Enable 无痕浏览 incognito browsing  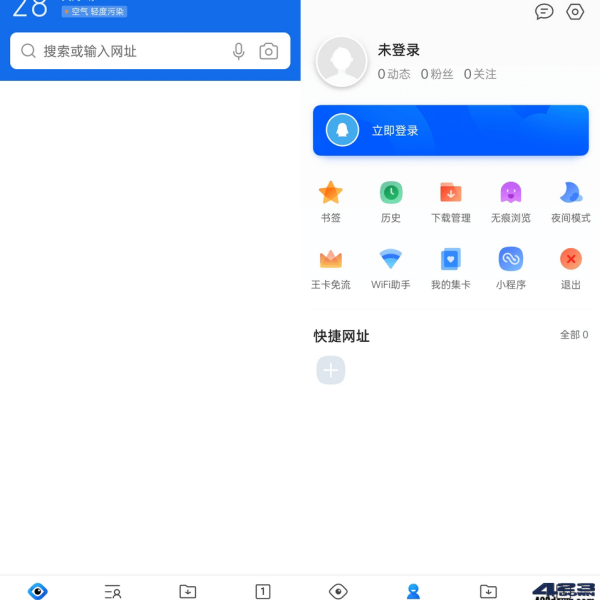[x=511, y=200]
